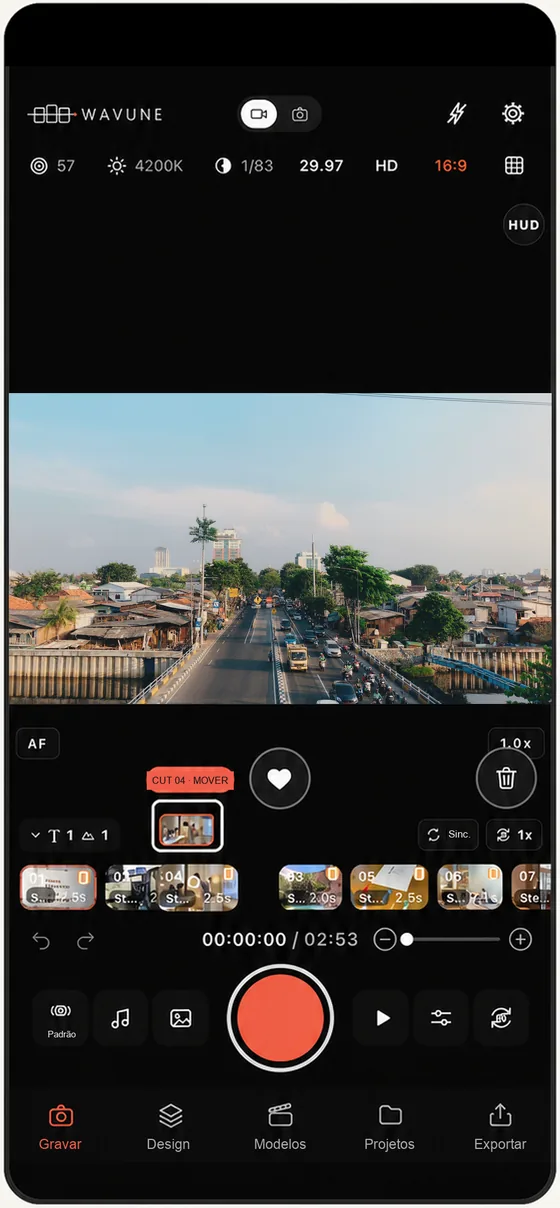This screenshot has width=560, height=1208.
Task: Toggle the grid overlay icon
Action: (x=514, y=166)
